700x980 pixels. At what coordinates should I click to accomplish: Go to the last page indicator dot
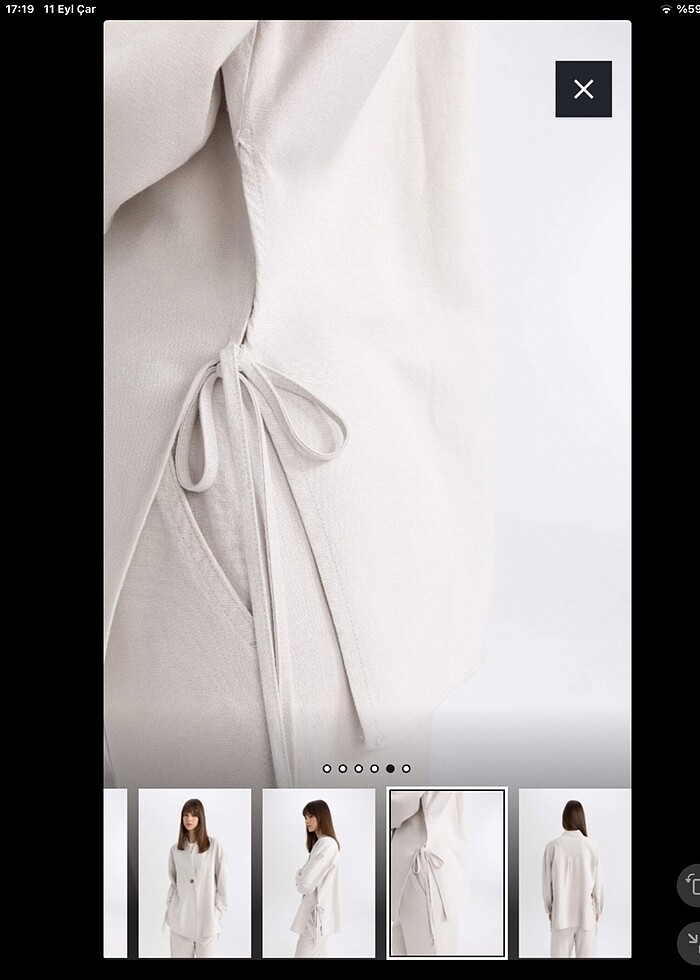tap(406, 769)
